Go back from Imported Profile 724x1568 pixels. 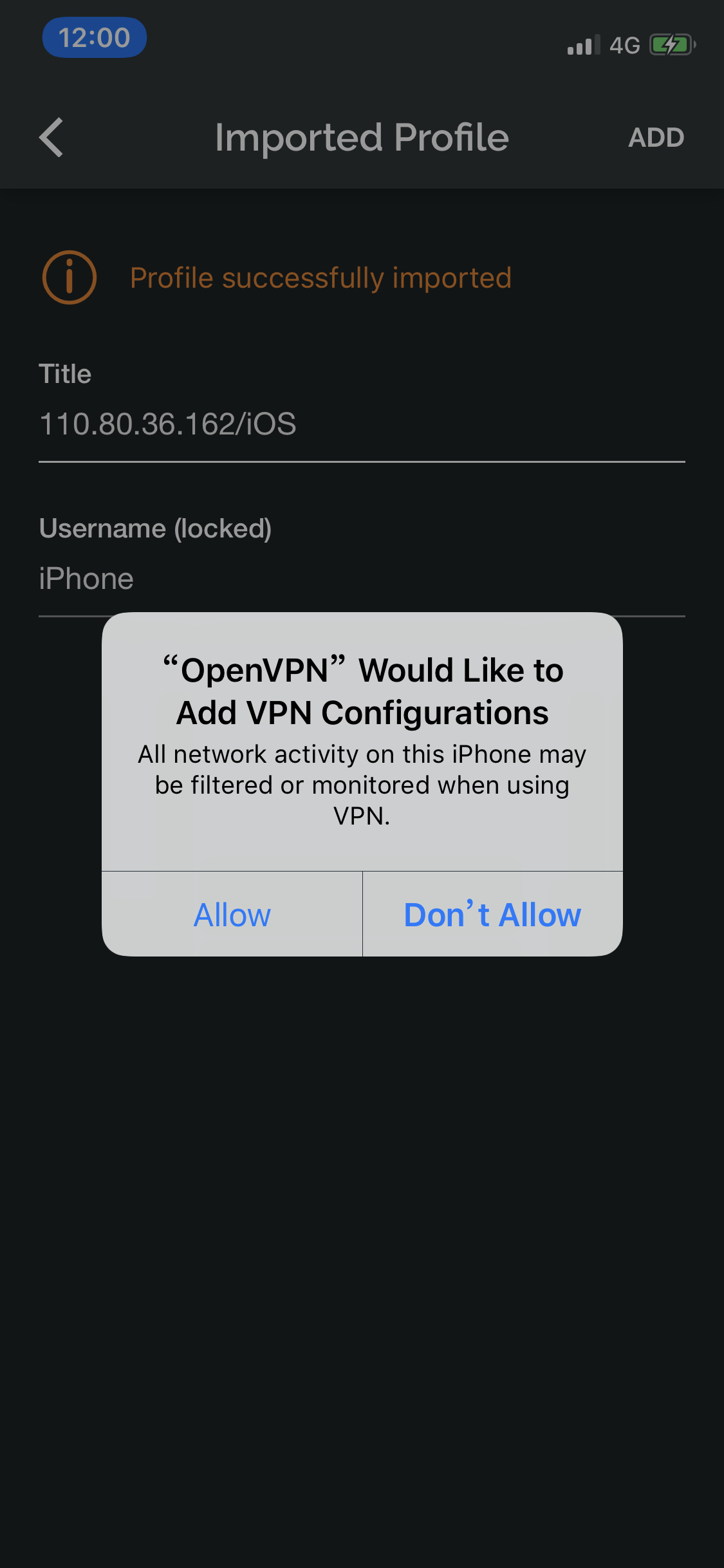pos(51,137)
